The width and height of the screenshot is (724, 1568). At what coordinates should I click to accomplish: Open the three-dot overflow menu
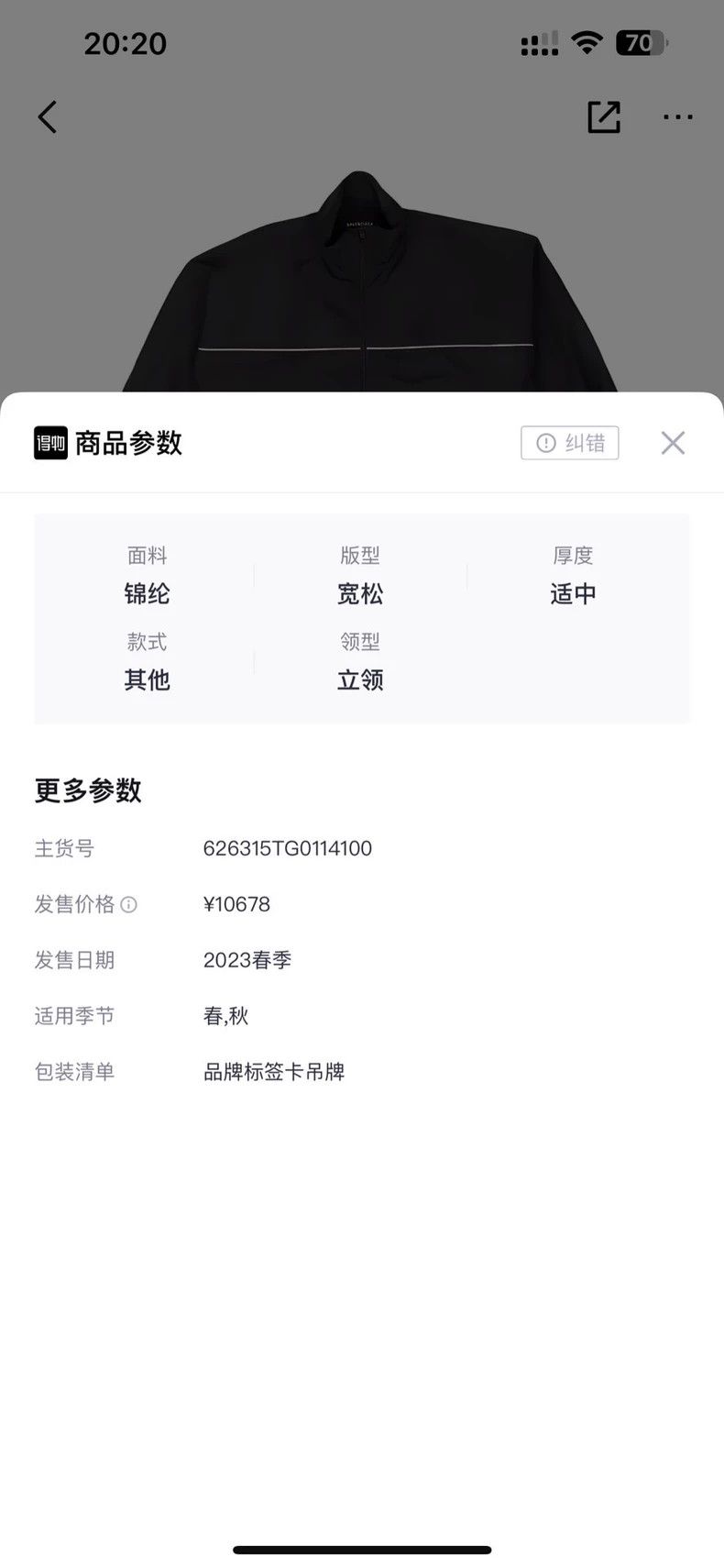[678, 116]
